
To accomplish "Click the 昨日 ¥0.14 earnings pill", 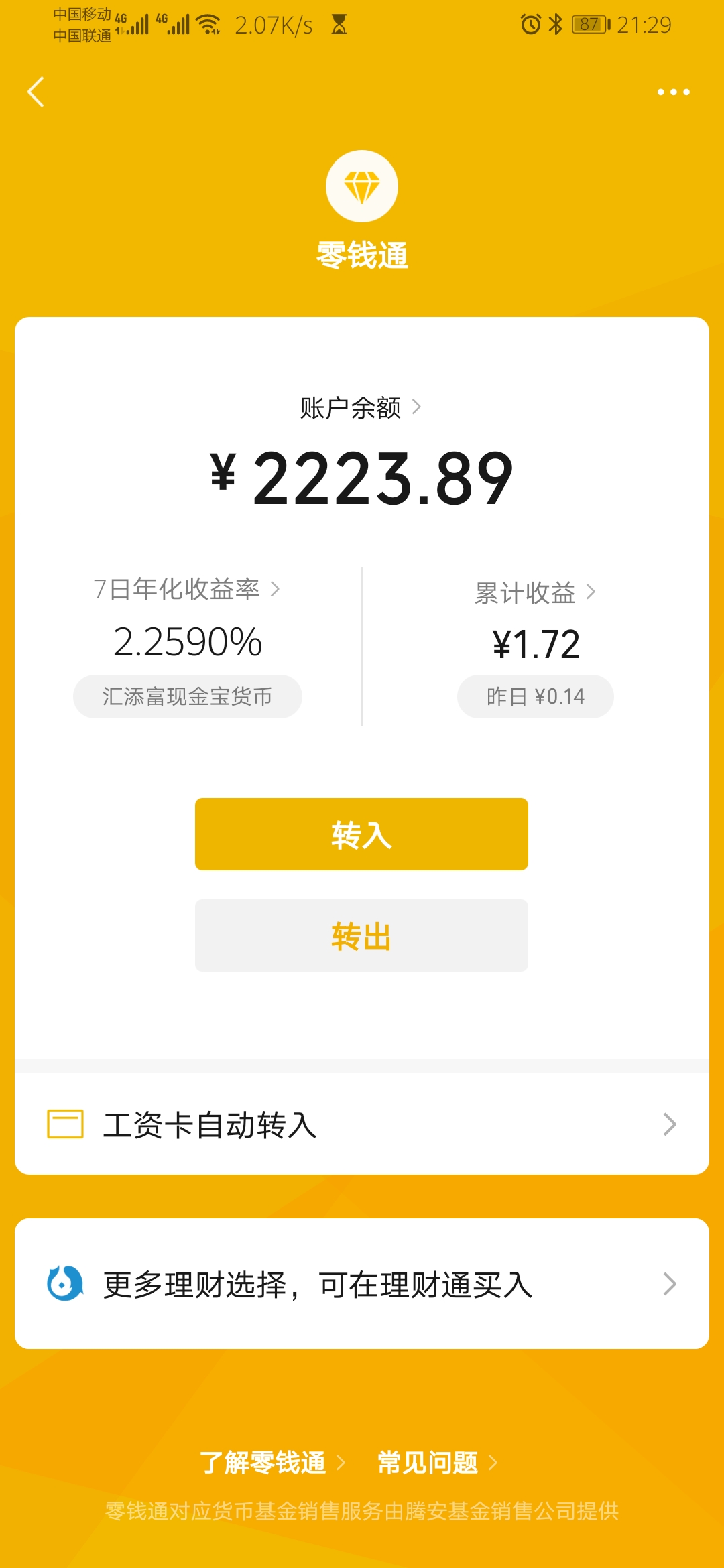I will 534,696.
